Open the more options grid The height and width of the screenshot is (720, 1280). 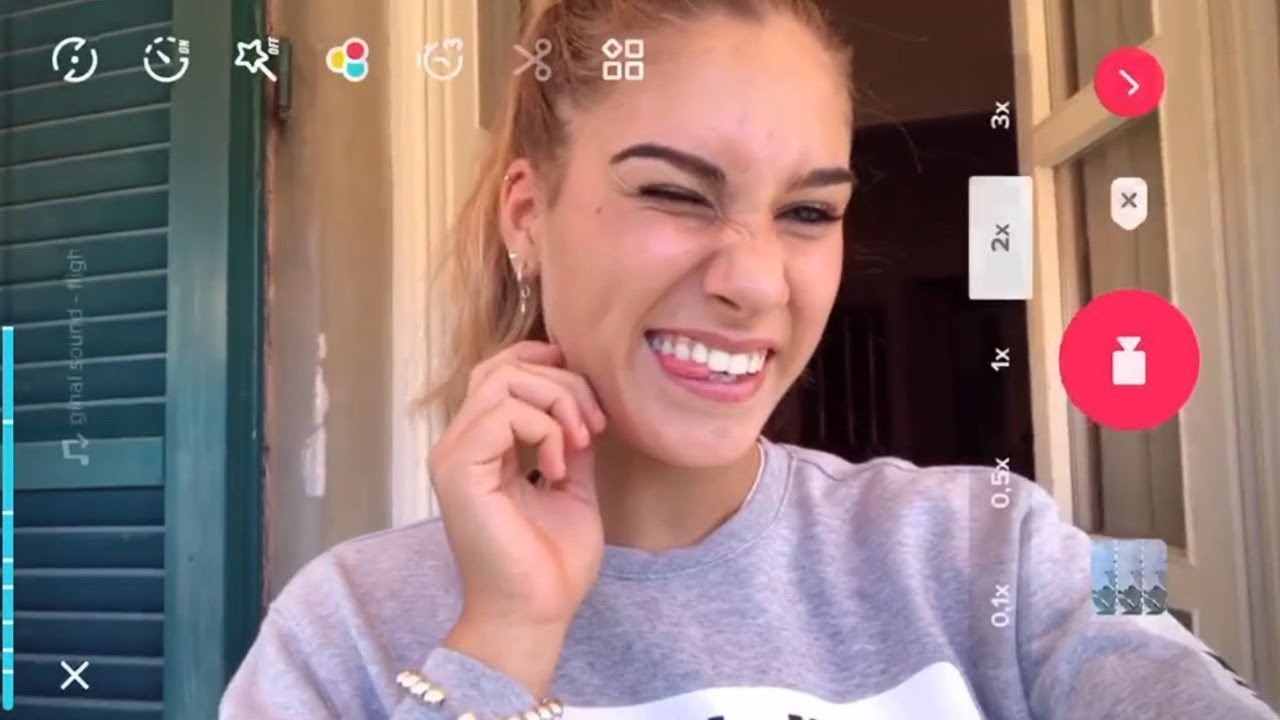point(623,60)
